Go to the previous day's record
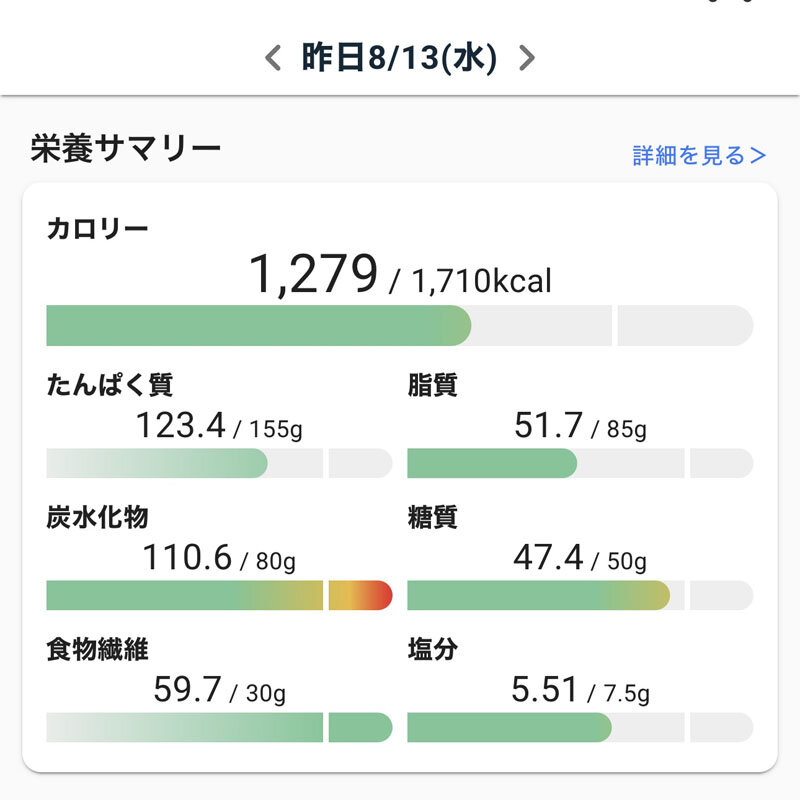800x800 pixels. [273, 58]
